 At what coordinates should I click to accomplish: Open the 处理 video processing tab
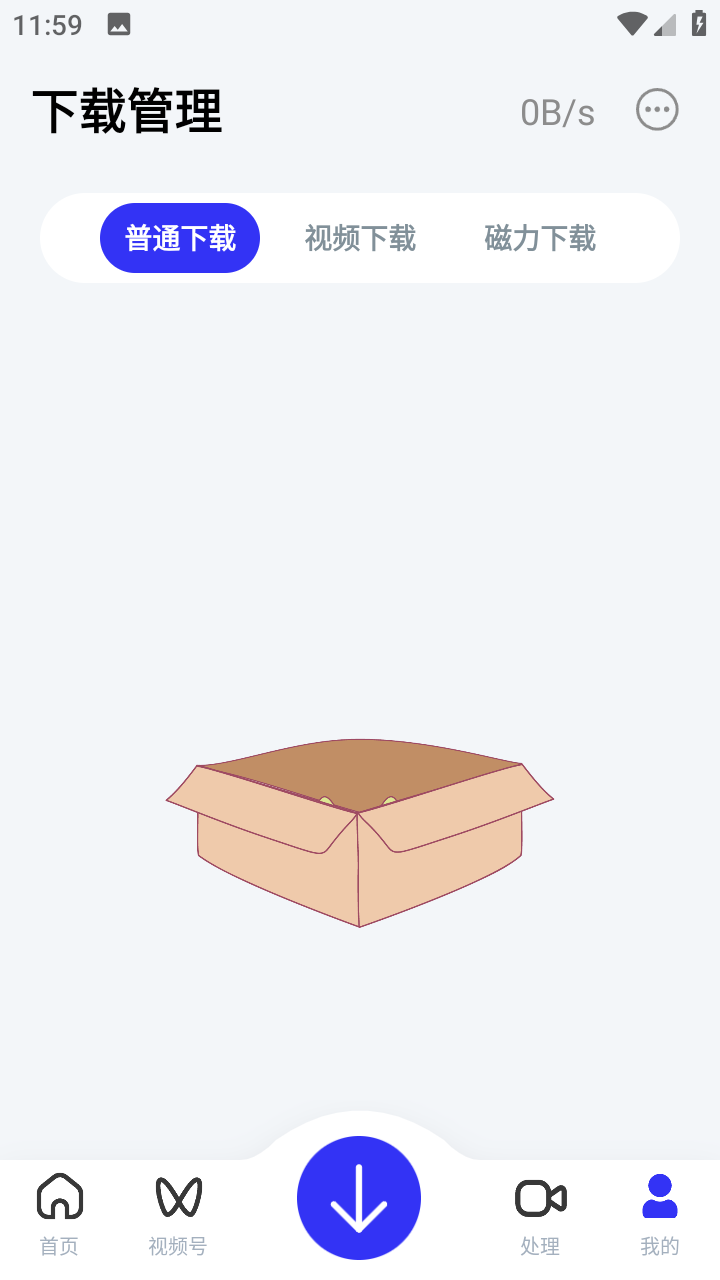point(540,1212)
